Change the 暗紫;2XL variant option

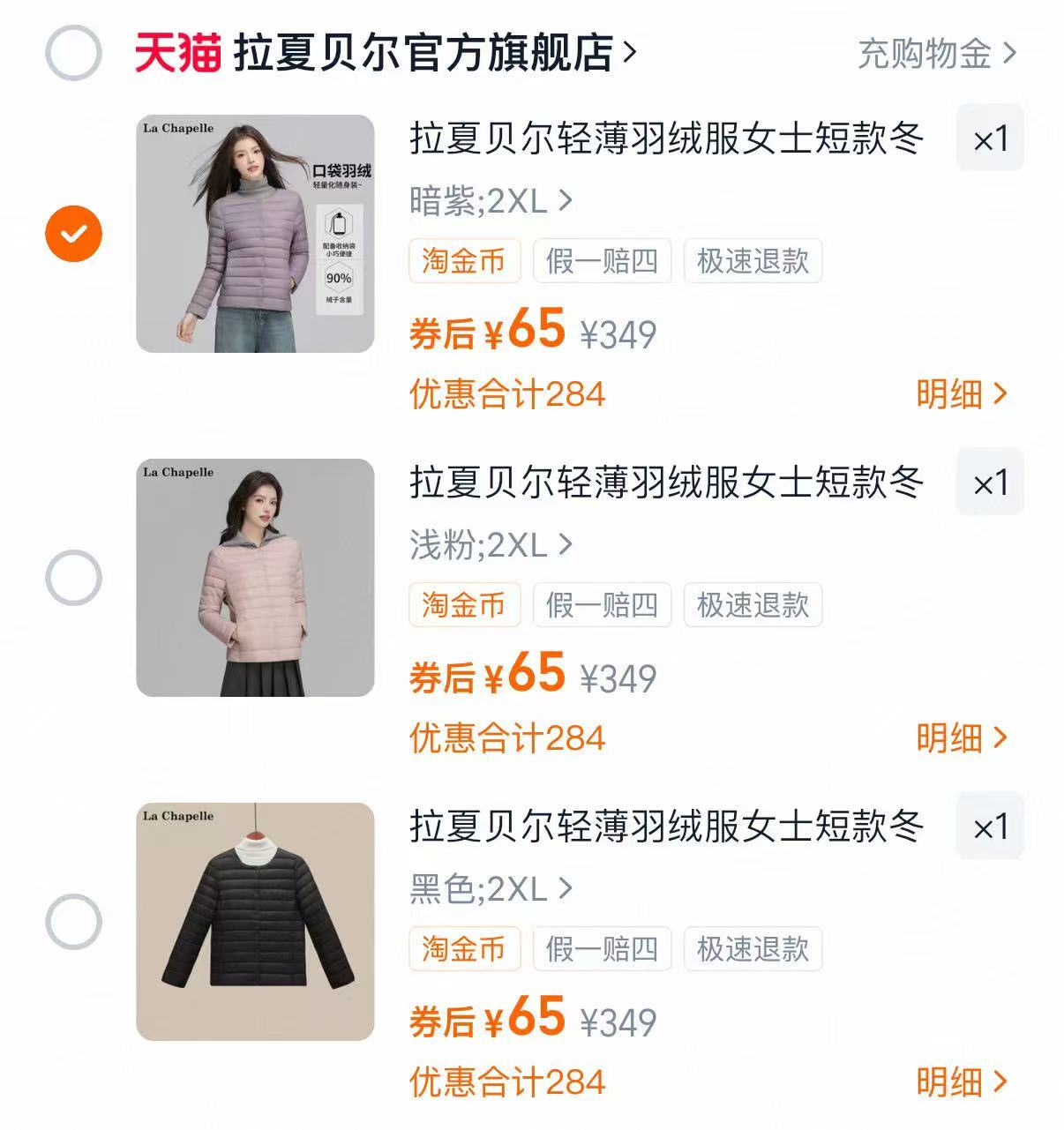[x=491, y=201]
